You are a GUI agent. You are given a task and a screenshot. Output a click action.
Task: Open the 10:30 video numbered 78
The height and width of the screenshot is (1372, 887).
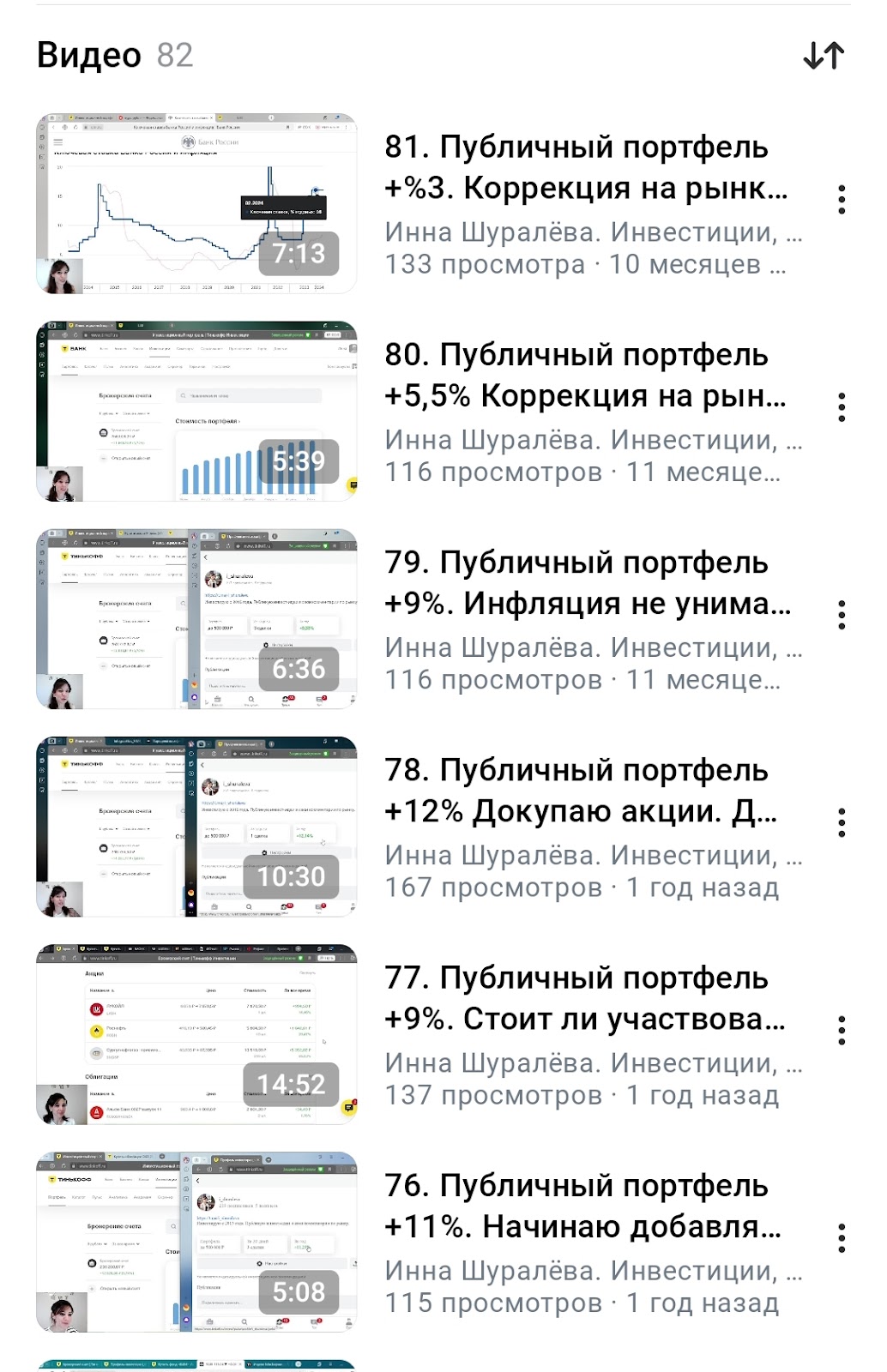tap(196, 827)
